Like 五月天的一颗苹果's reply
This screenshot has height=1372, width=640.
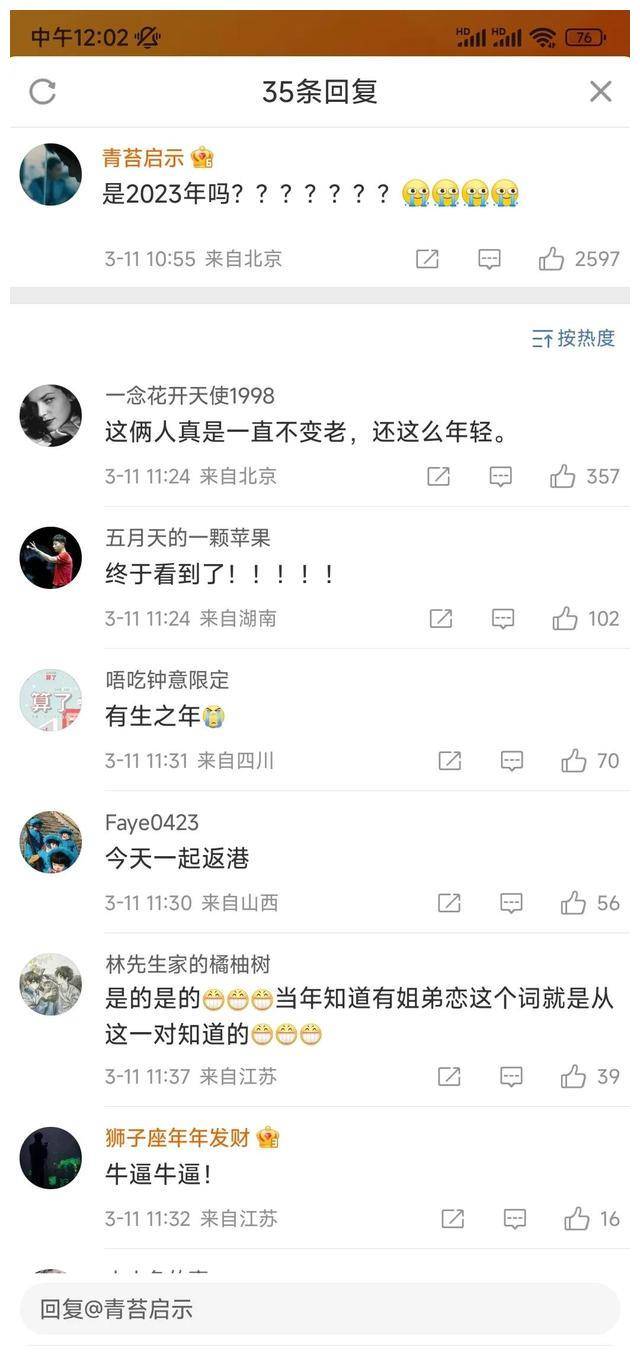(x=565, y=619)
